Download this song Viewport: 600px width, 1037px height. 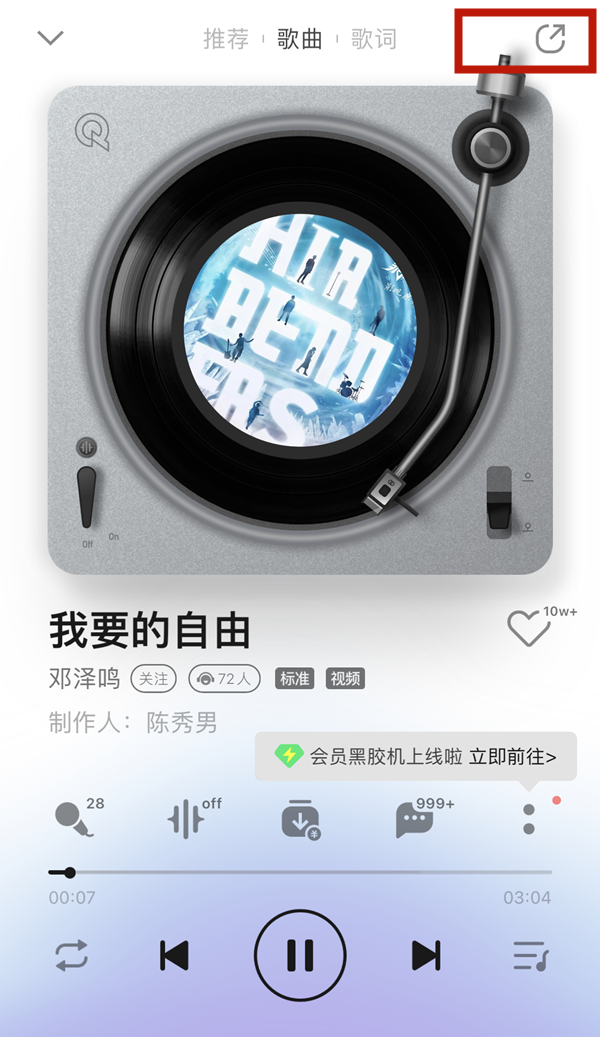pyautogui.click(x=300, y=820)
